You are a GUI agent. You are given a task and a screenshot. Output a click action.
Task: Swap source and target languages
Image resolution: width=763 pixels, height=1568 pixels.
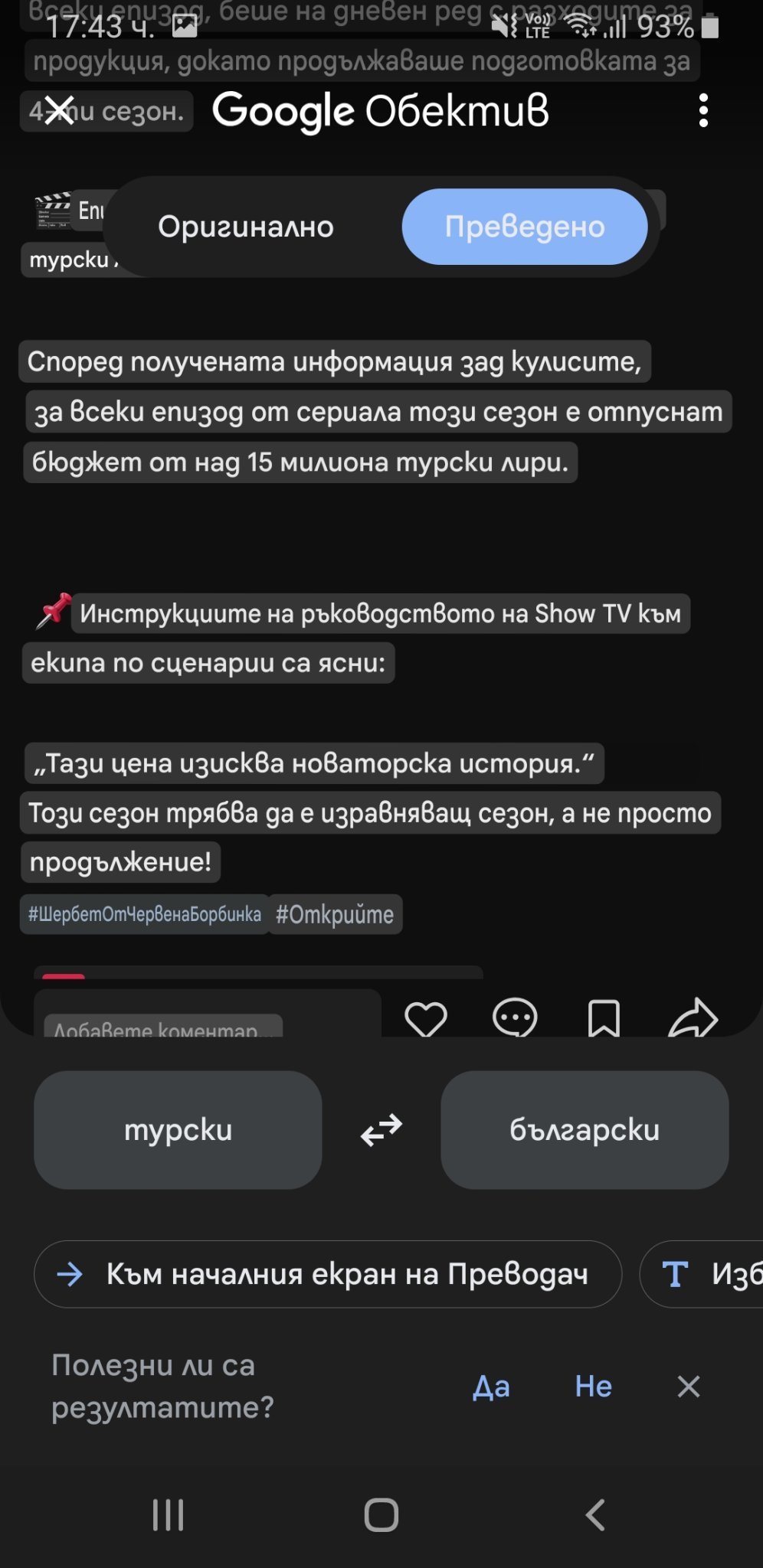click(x=381, y=1130)
